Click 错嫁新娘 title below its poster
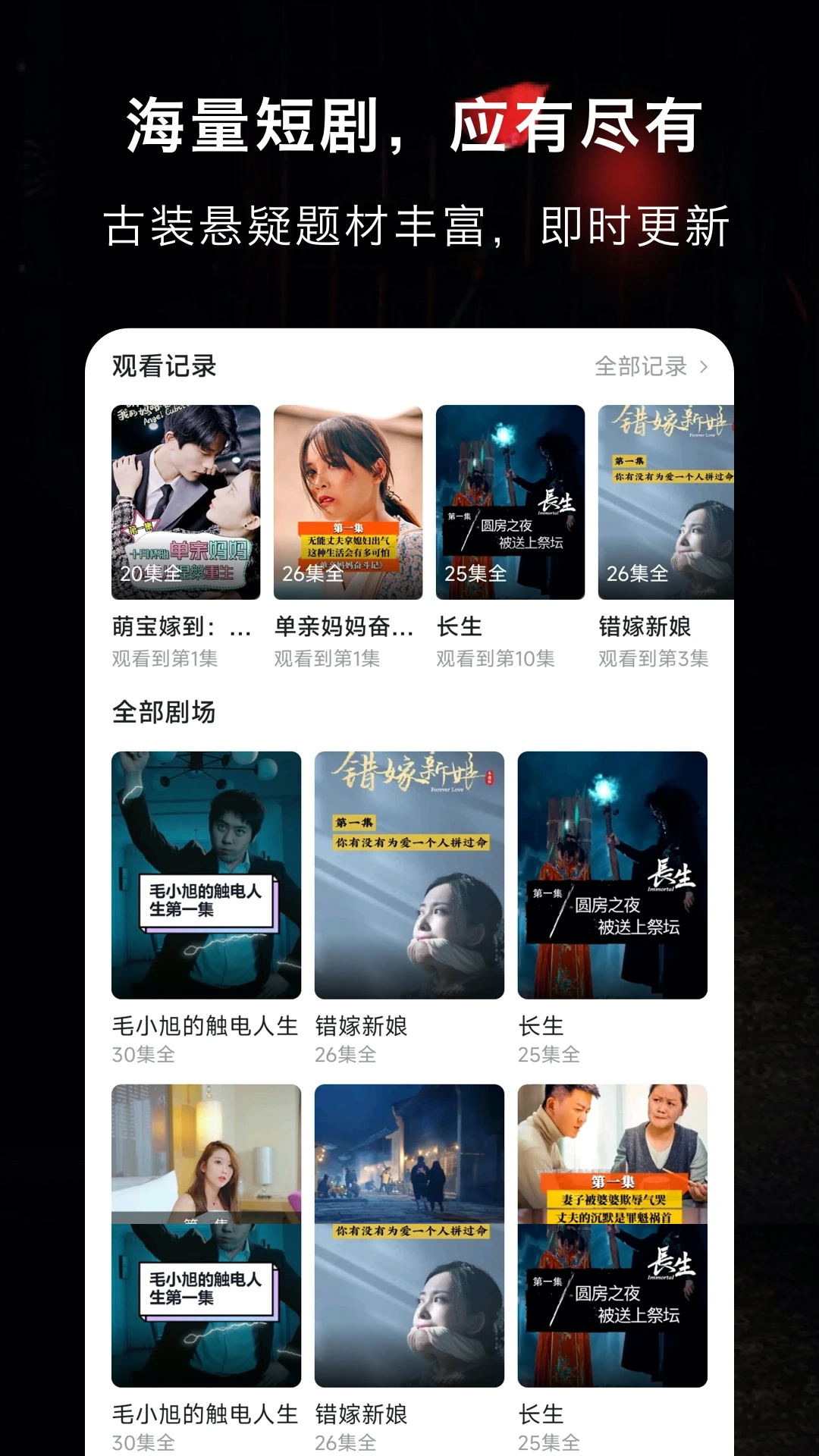 tap(362, 1028)
